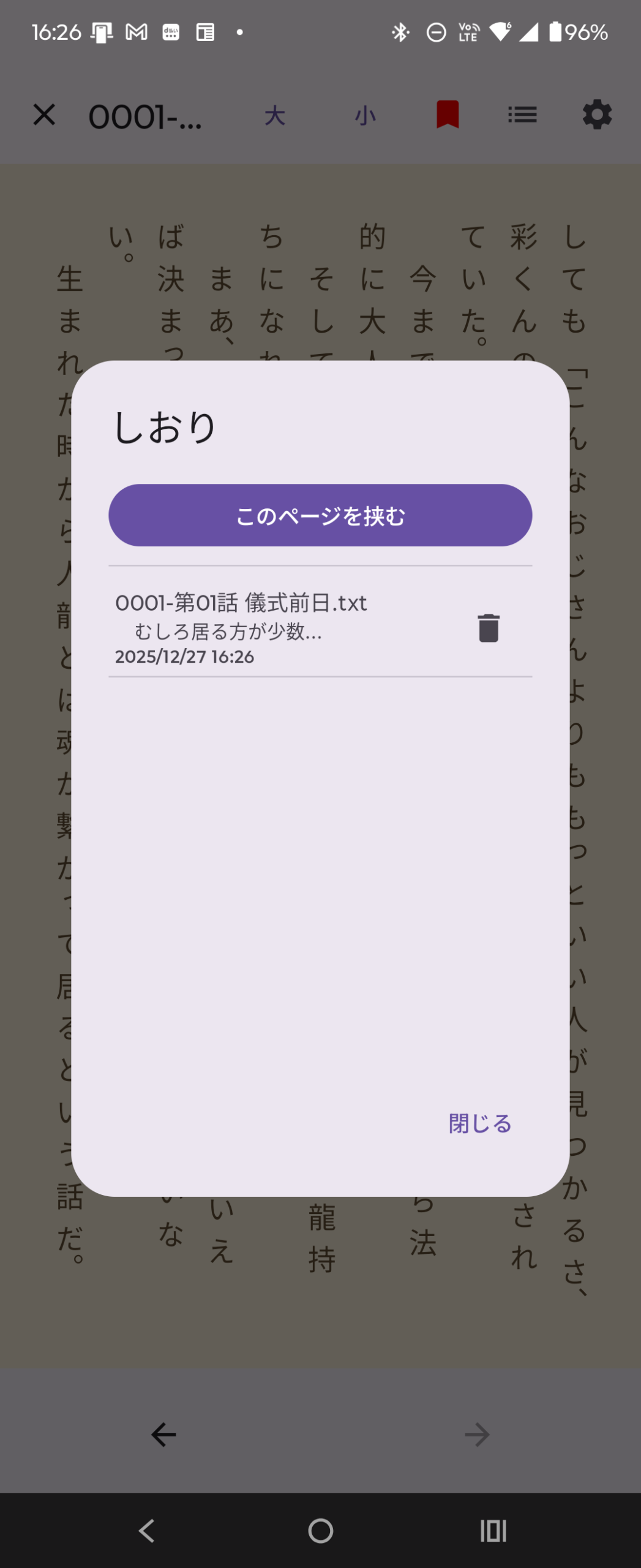641x1568 pixels.
Task: Tap the preview text むしろ居る方が少数
Action: 229,631
